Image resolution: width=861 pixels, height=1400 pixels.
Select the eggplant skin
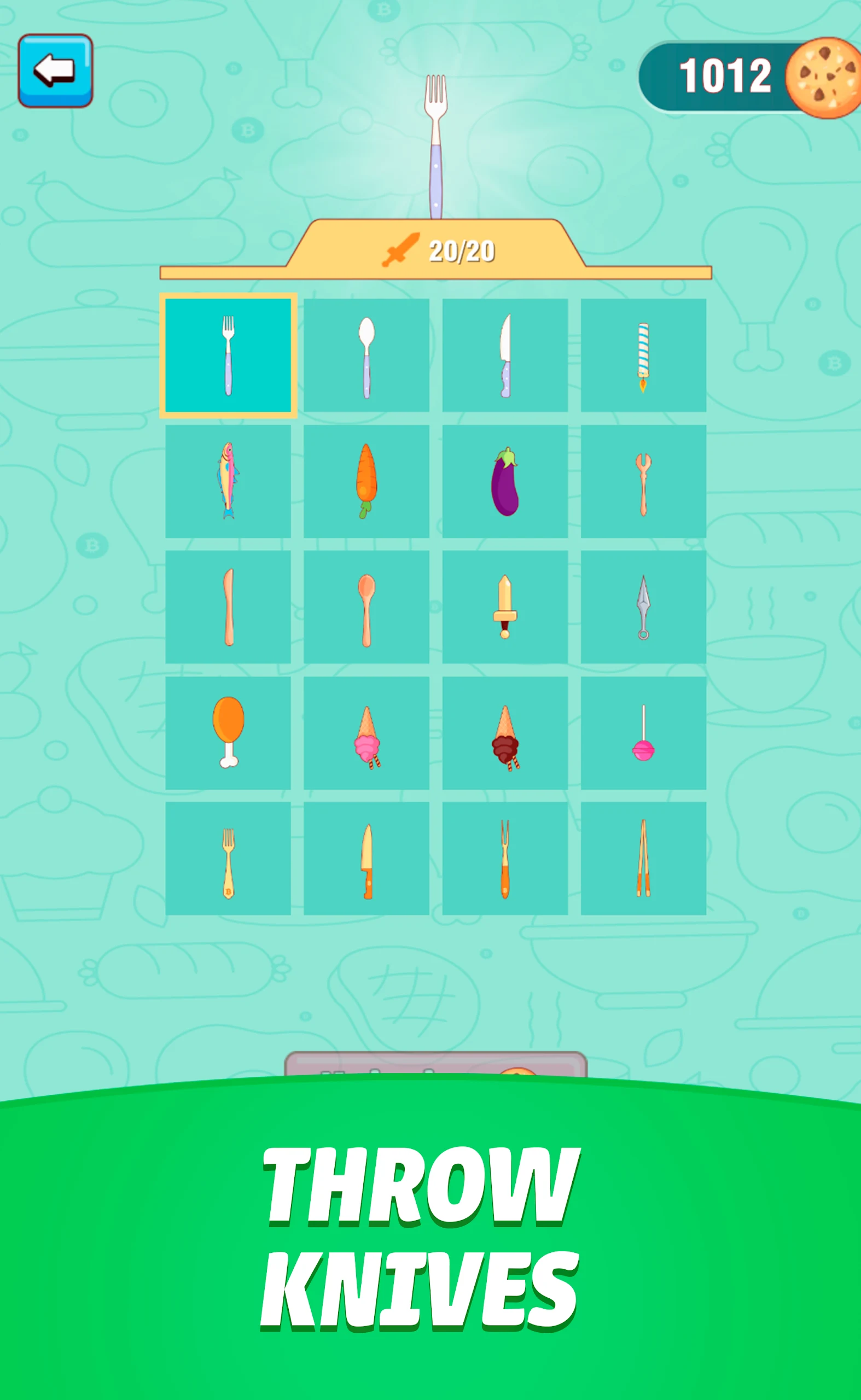[504, 481]
